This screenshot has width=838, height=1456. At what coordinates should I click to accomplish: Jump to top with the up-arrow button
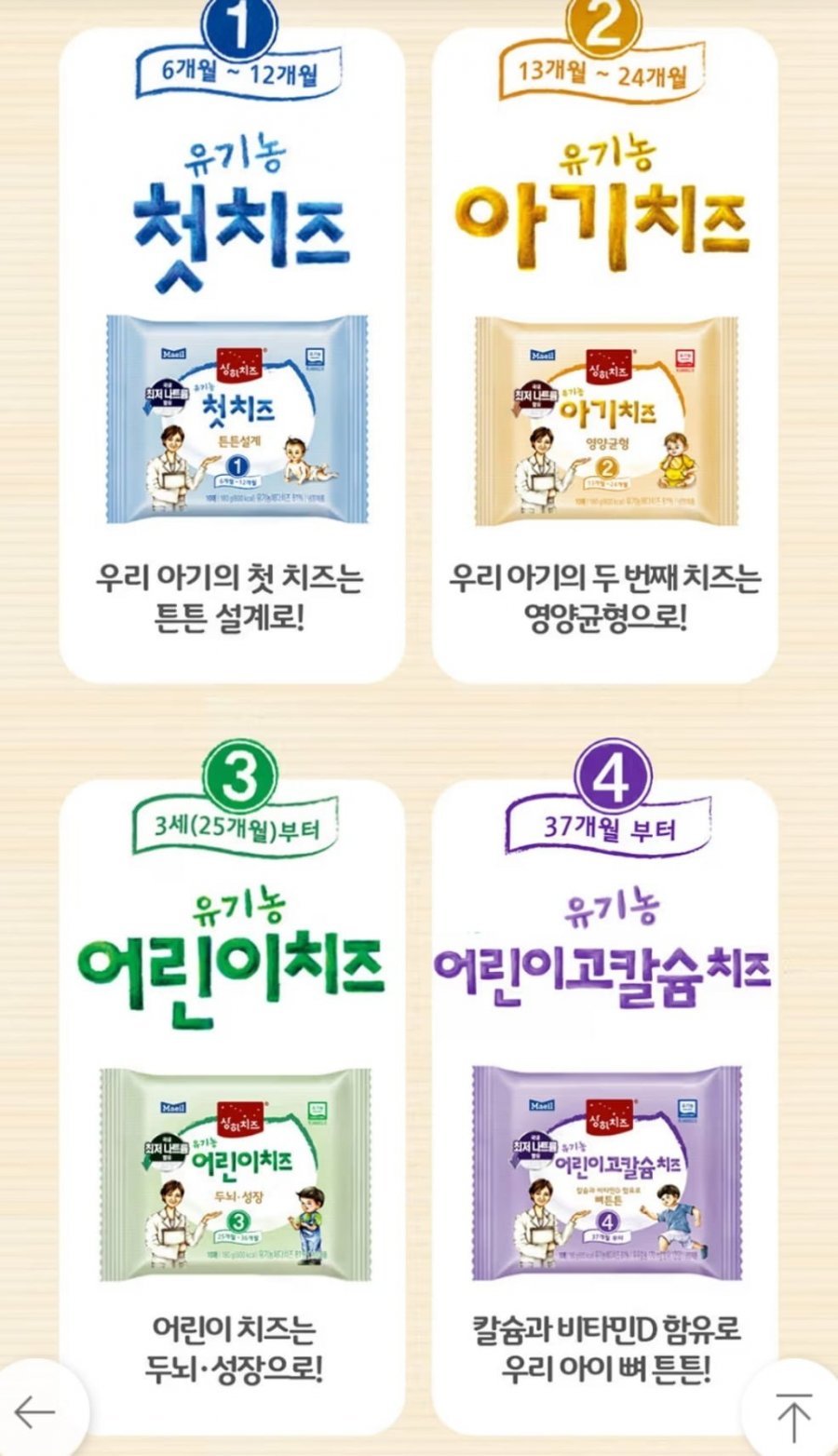pyautogui.click(x=793, y=1415)
